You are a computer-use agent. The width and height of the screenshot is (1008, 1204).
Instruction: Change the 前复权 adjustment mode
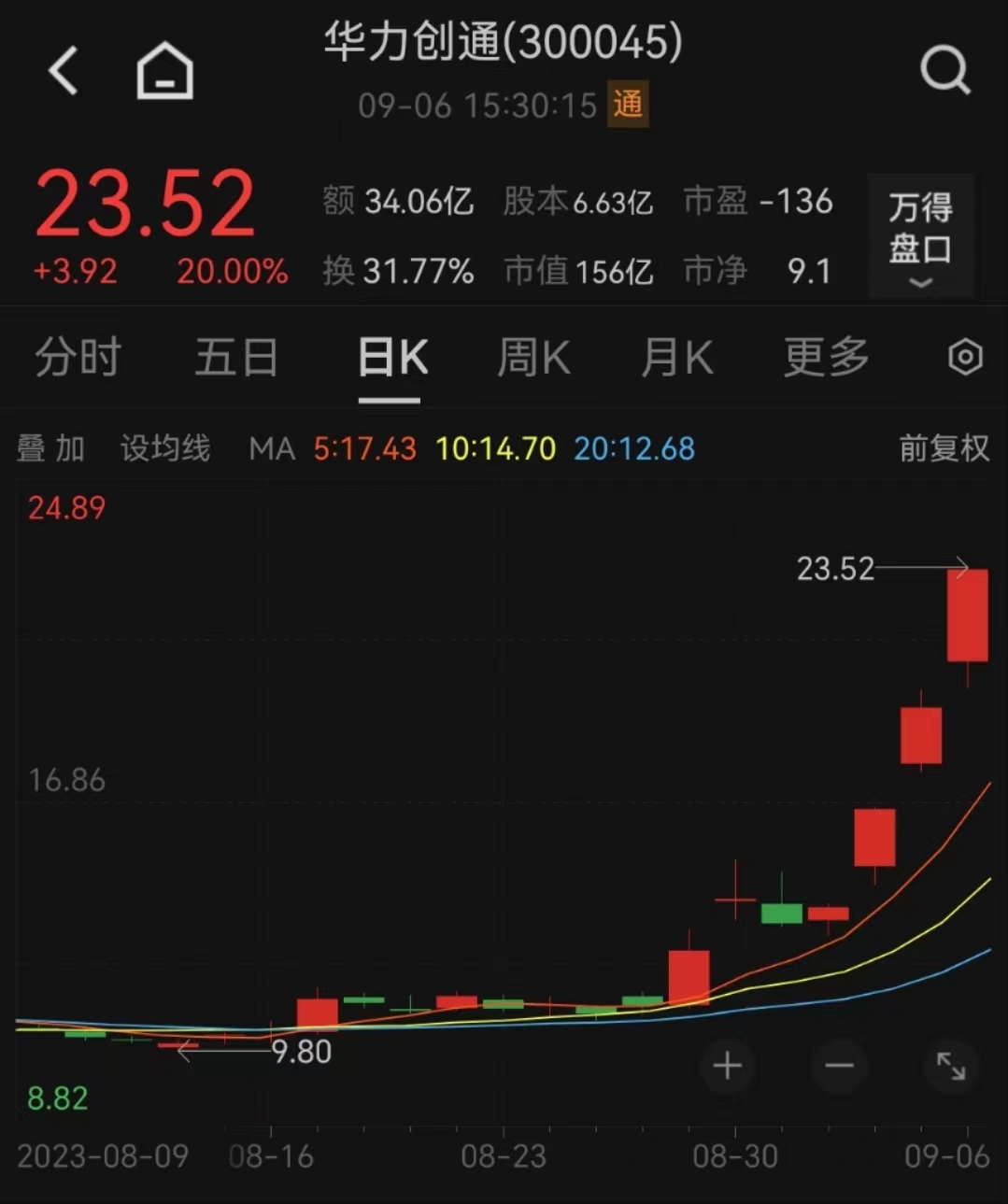click(x=944, y=448)
